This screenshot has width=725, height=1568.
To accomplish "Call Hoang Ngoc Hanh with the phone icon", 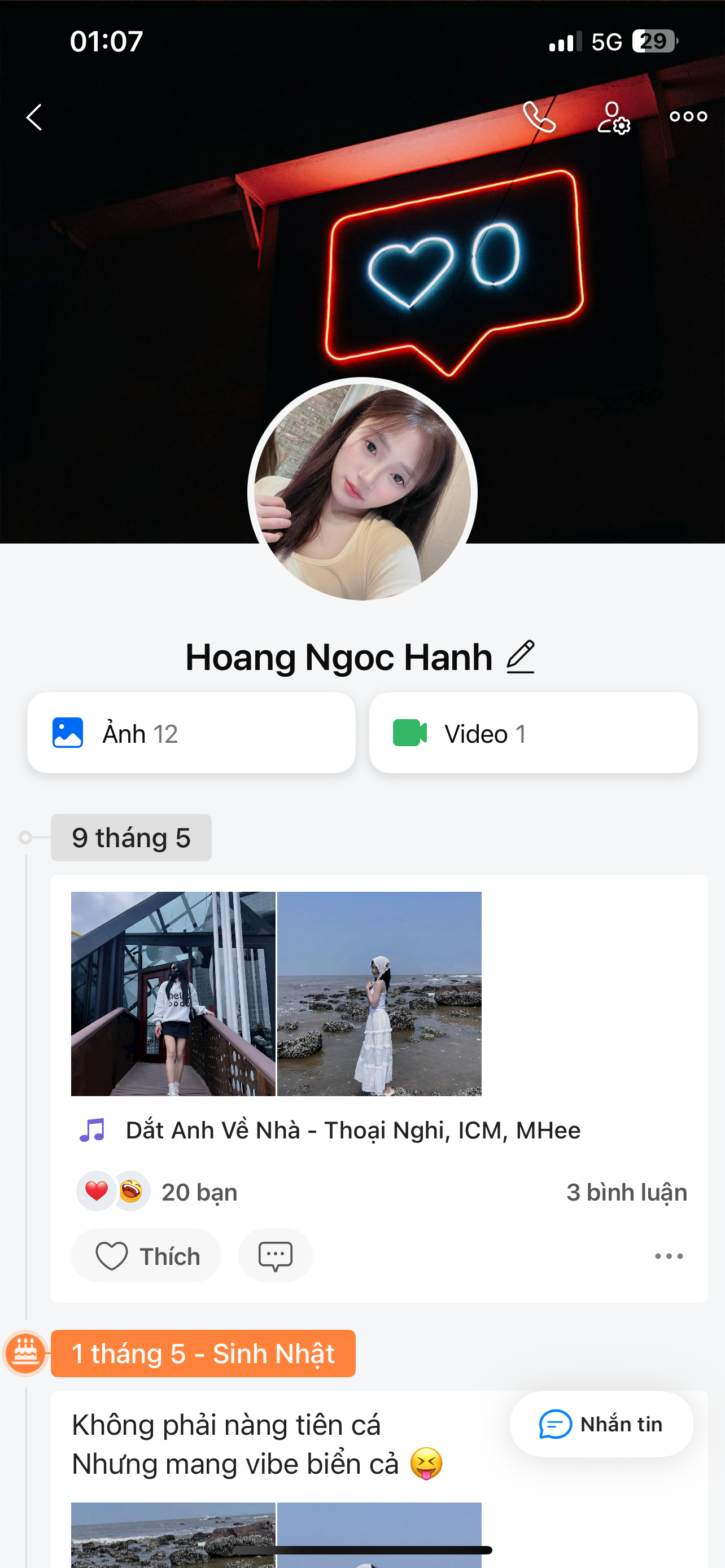I will pos(539,117).
